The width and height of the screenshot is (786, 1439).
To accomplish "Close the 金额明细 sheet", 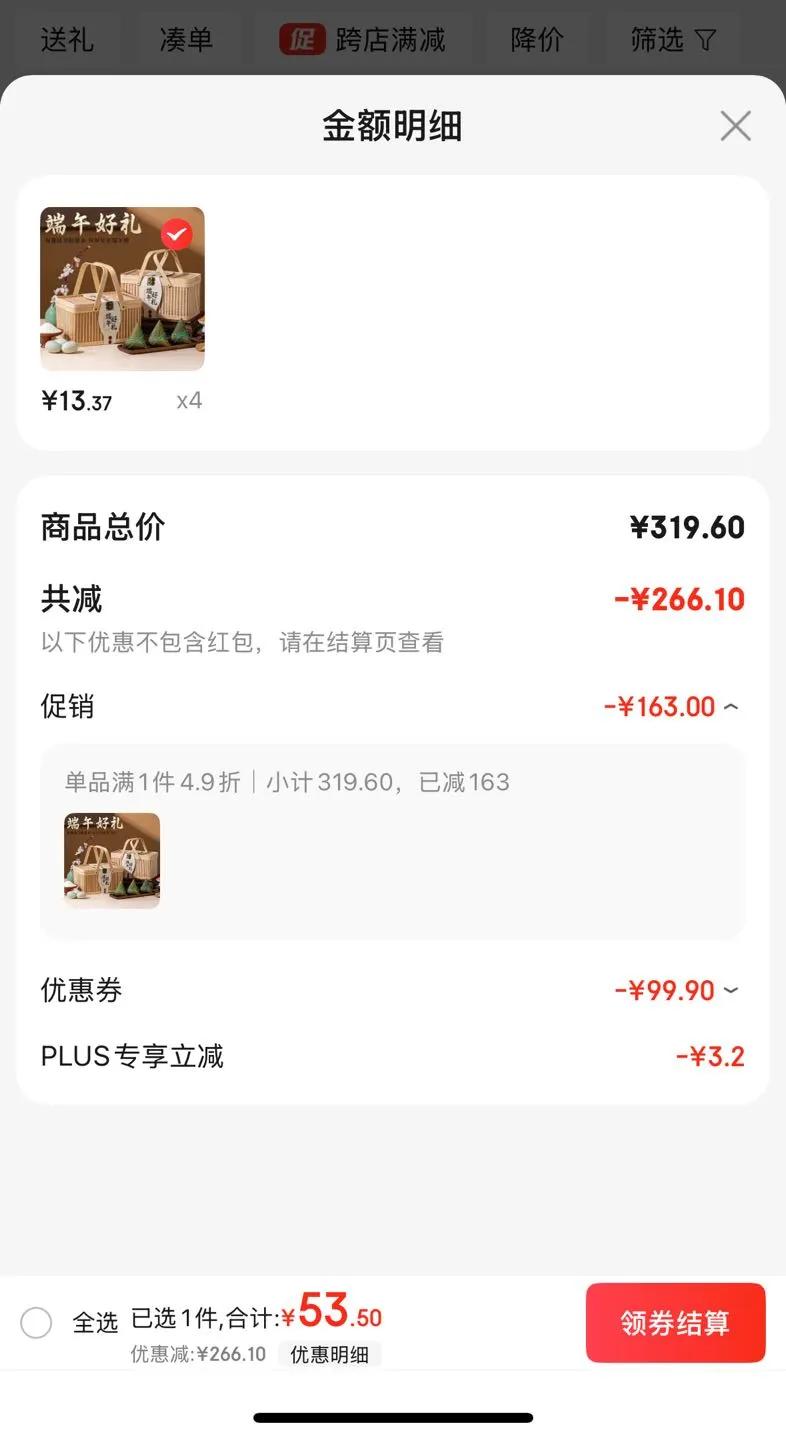I will (x=735, y=126).
